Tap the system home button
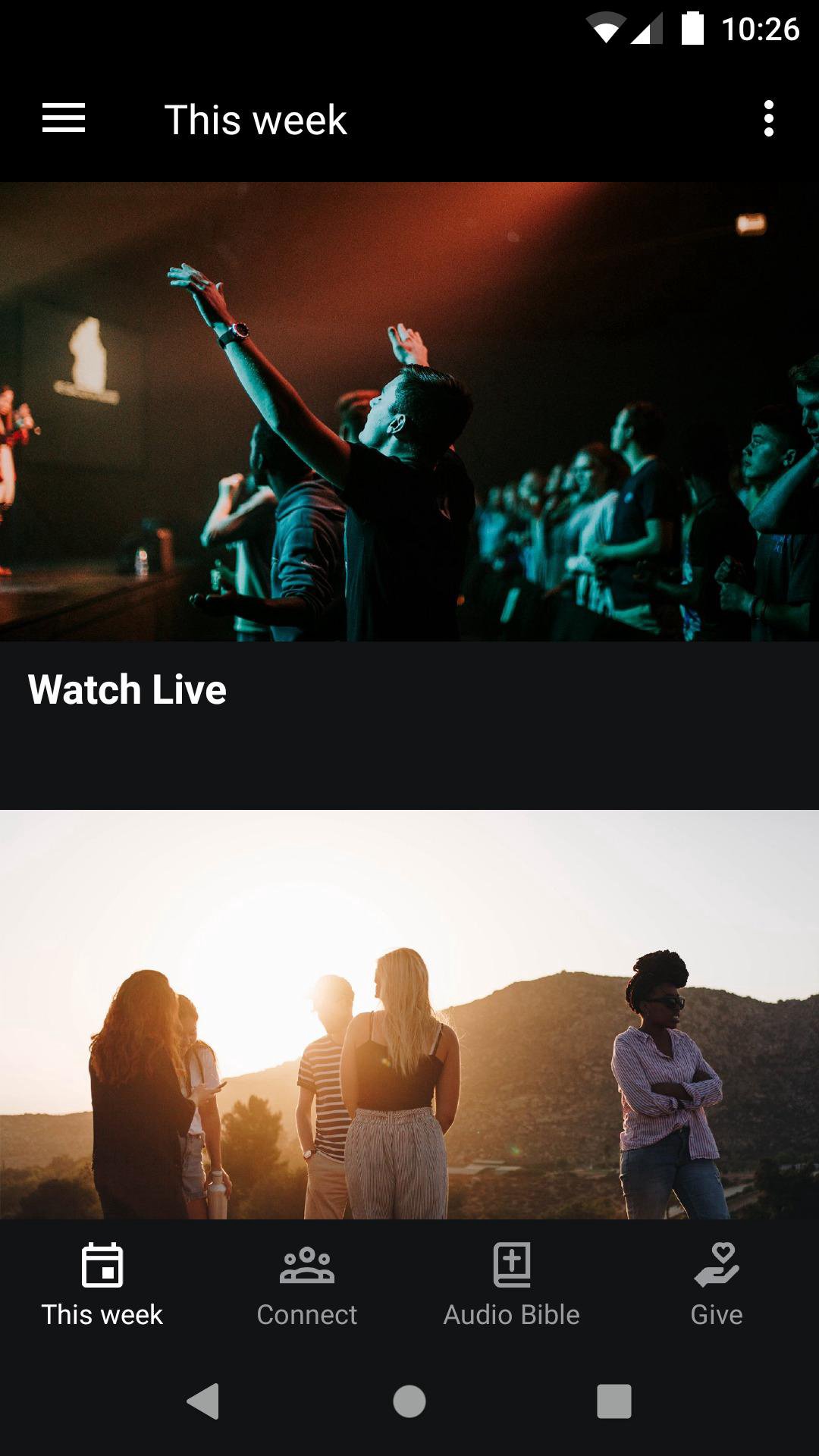Image resolution: width=819 pixels, height=1456 pixels. point(409,1401)
